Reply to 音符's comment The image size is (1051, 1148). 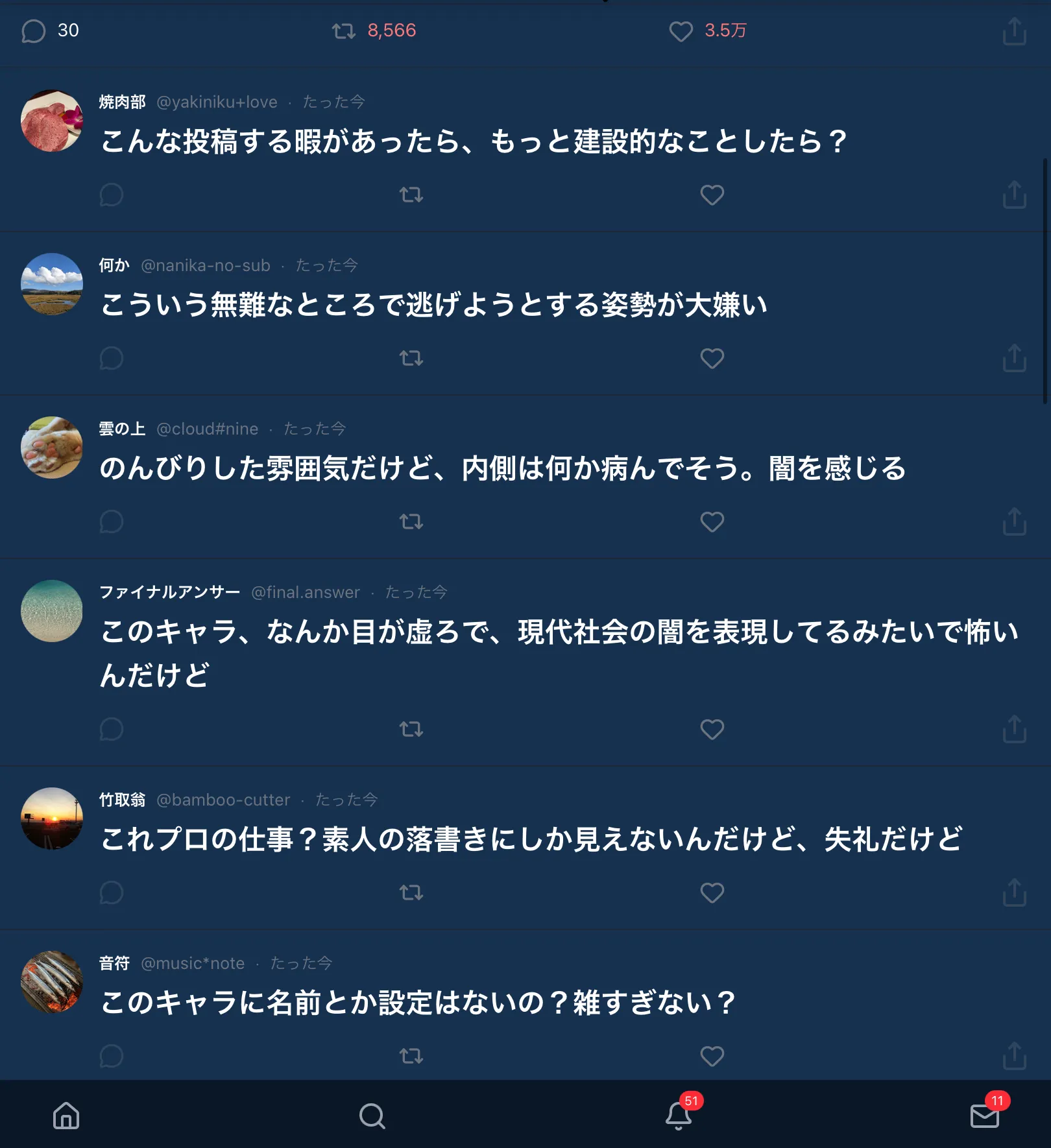[111, 1056]
